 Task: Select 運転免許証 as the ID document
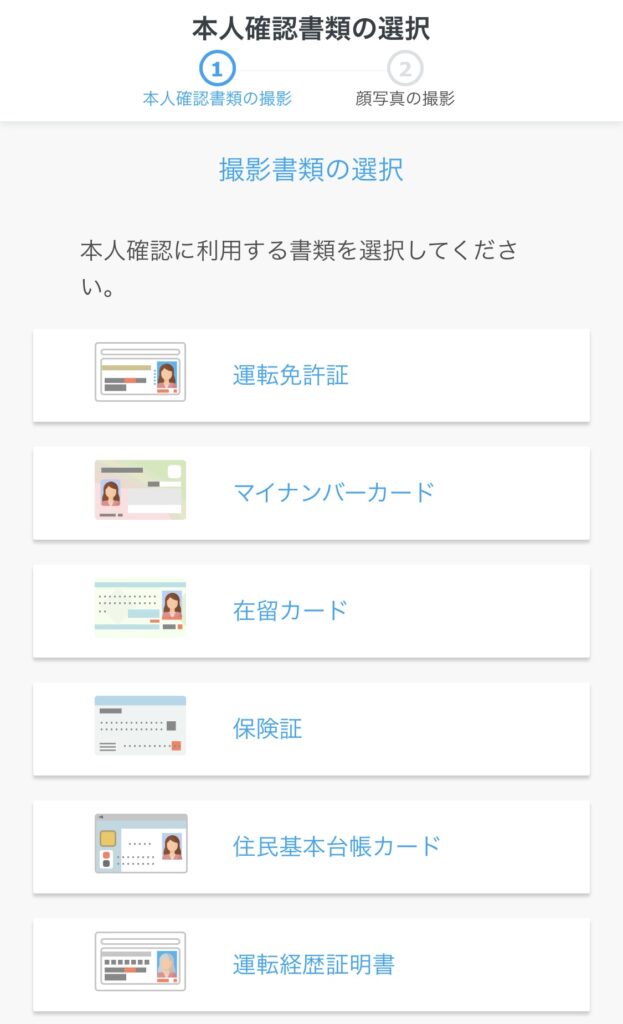311,375
